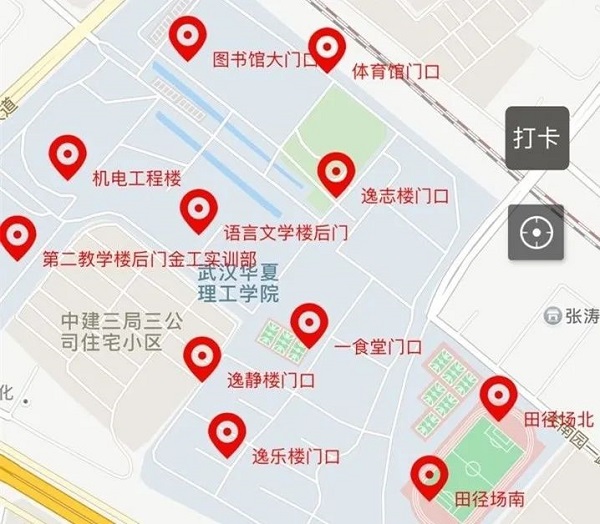Choose the 田径场南 marker
Image resolution: width=600 pixels, height=524 pixels.
[429, 475]
